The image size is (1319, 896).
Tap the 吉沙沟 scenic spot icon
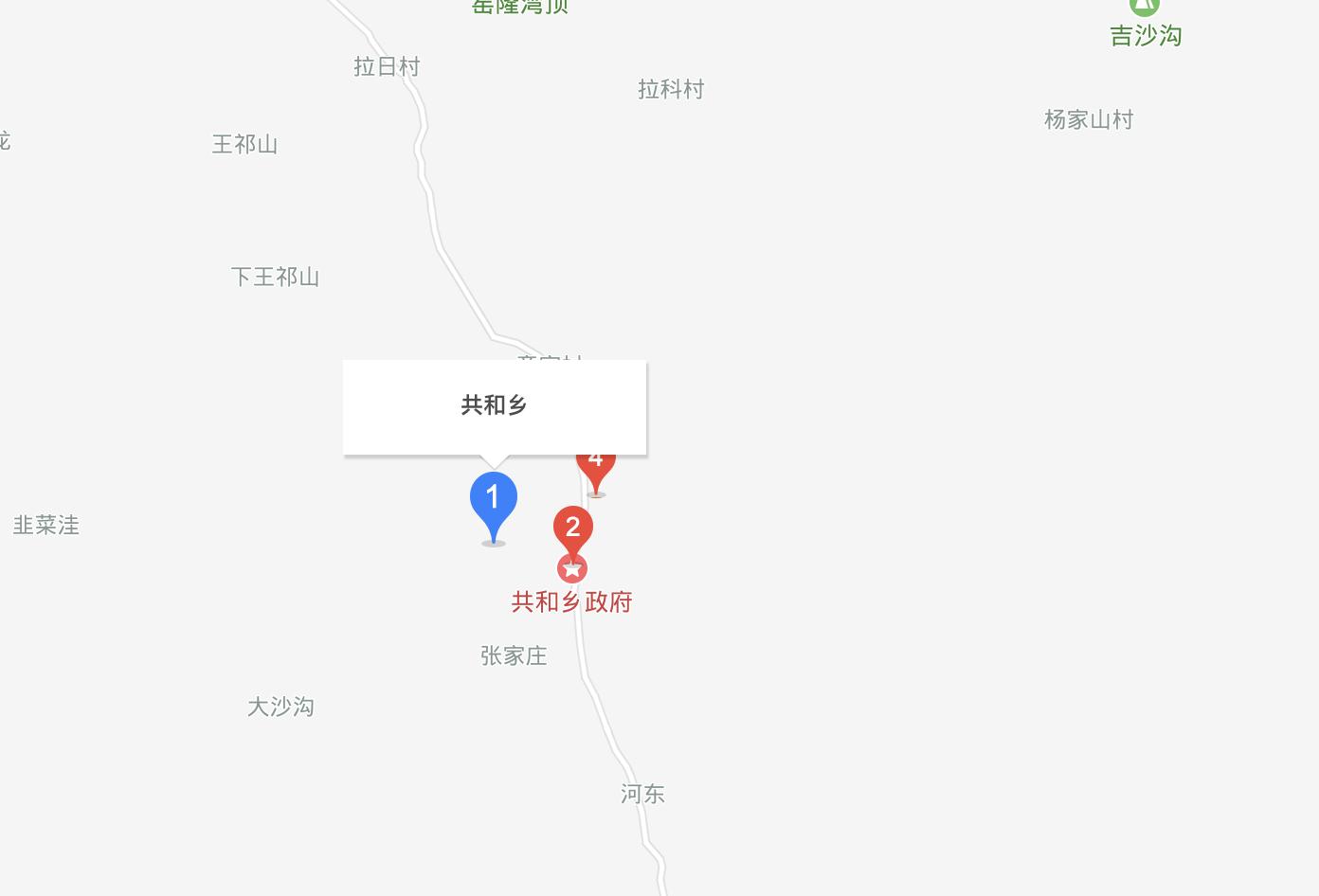click(x=1144, y=6)
